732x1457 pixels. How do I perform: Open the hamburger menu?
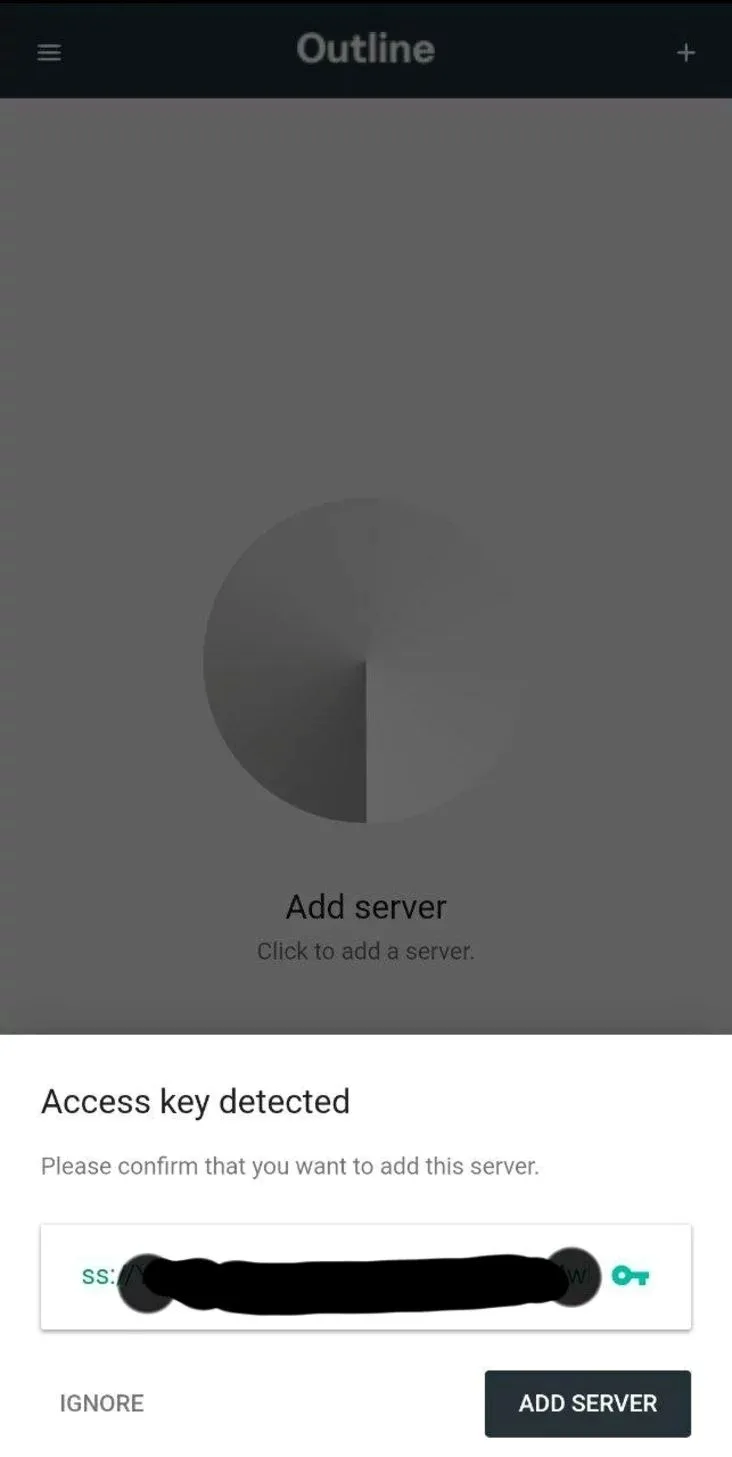tap(49, 52)
